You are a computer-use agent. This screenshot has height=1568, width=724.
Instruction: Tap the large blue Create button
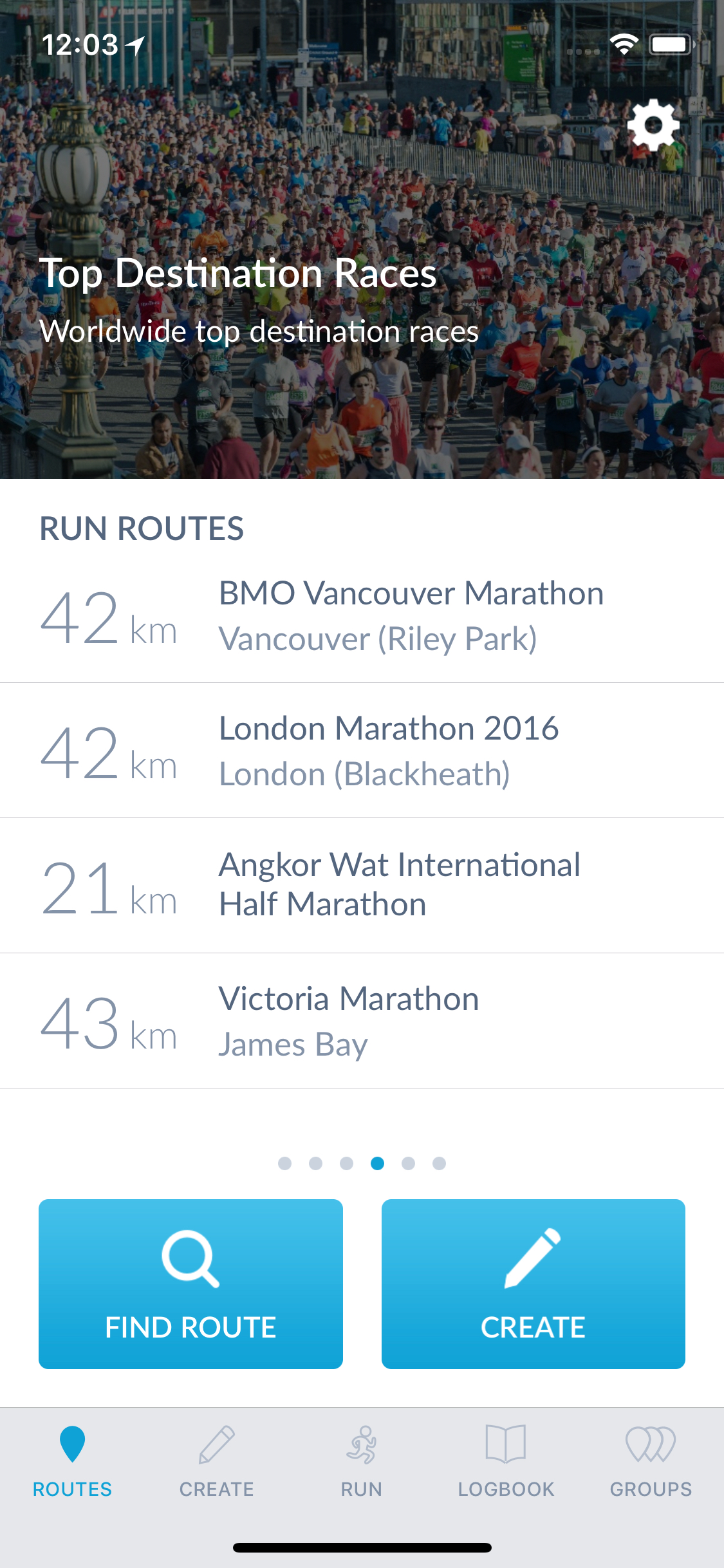point(534,1284)
